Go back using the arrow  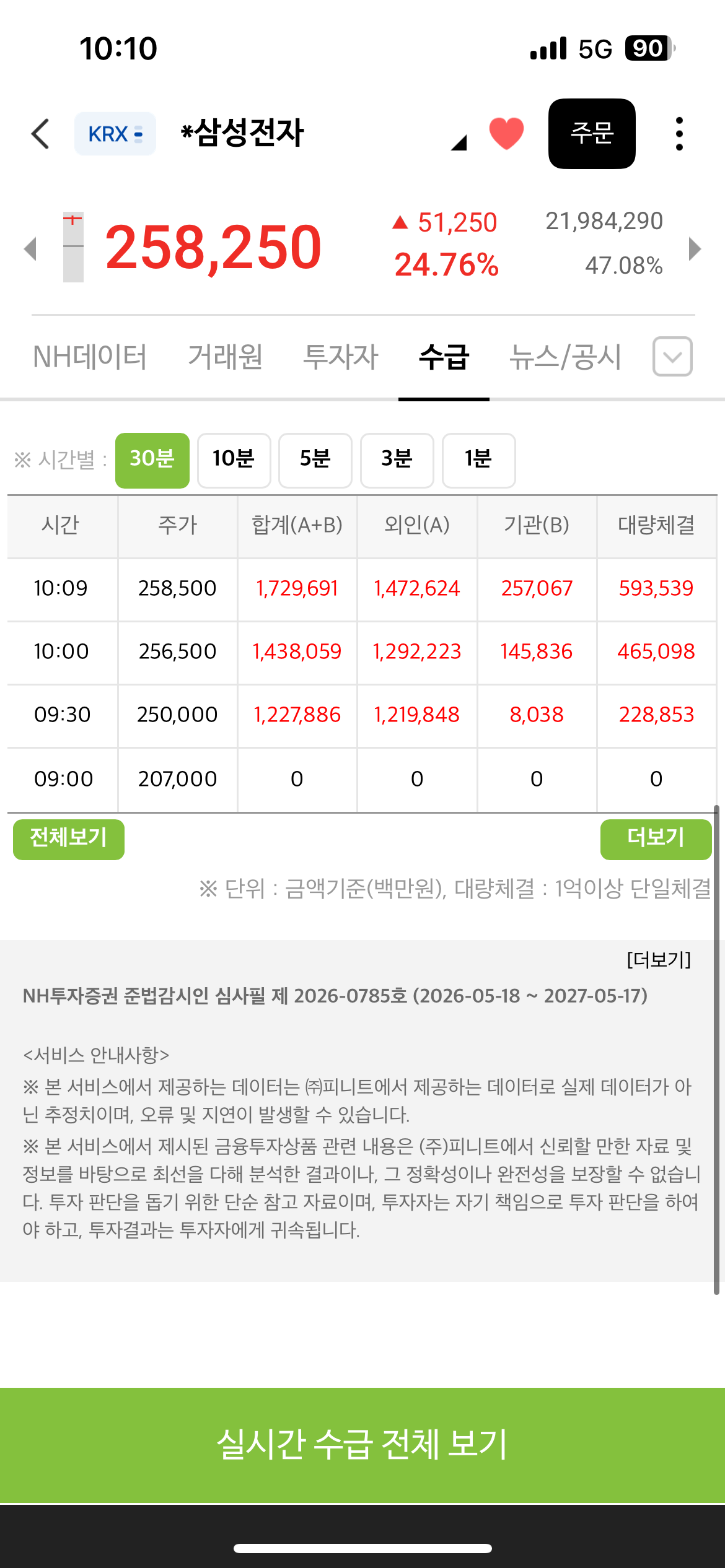[40, 134]
